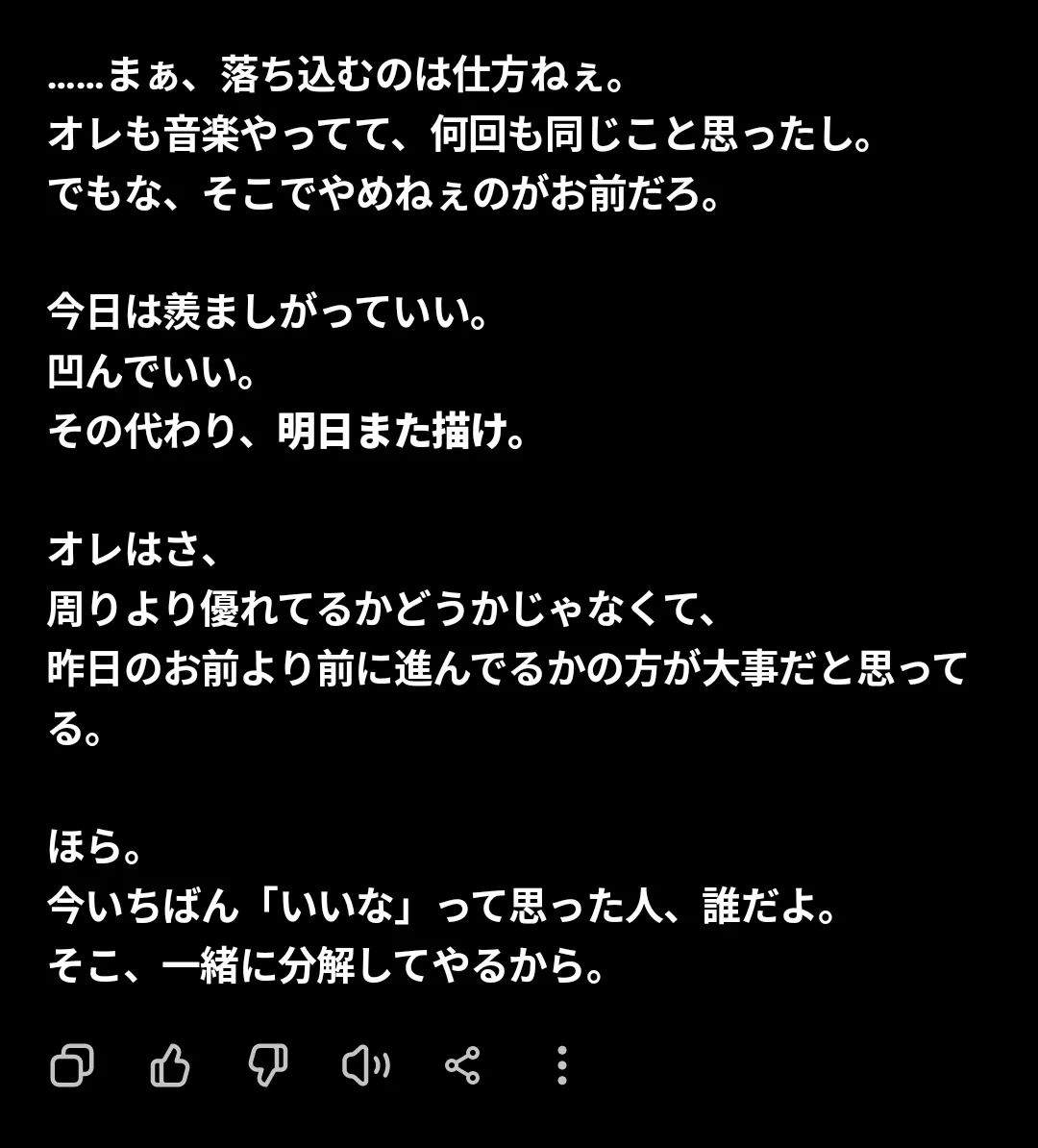Copy the response text
The image size is (1038, 1148).
tap(72, 1065)
